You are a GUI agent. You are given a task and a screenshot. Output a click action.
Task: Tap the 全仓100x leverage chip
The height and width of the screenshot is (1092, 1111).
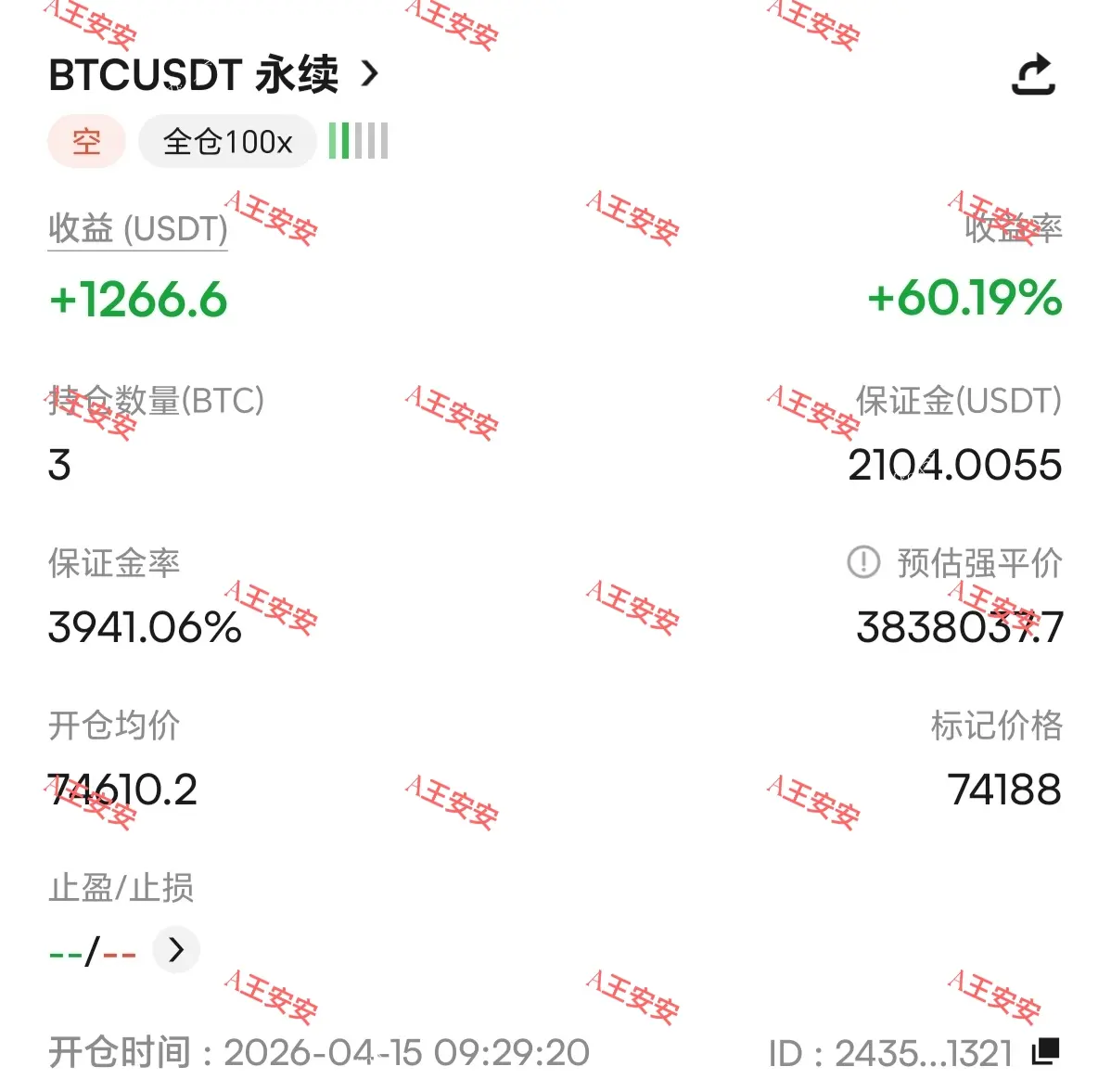click(x=227, y=142)
